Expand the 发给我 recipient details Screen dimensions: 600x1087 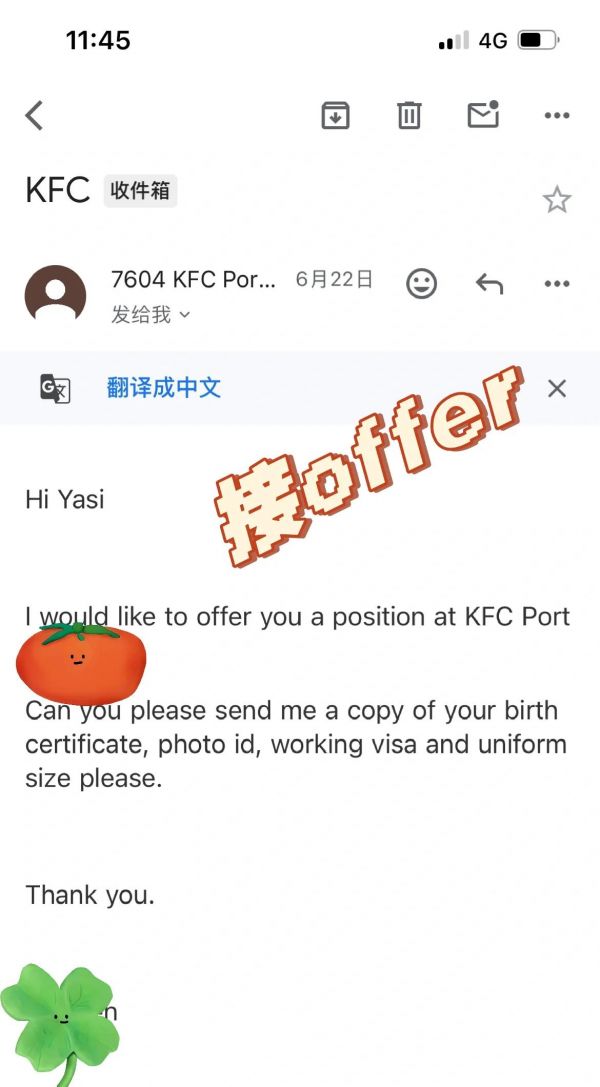coord(150,315)
